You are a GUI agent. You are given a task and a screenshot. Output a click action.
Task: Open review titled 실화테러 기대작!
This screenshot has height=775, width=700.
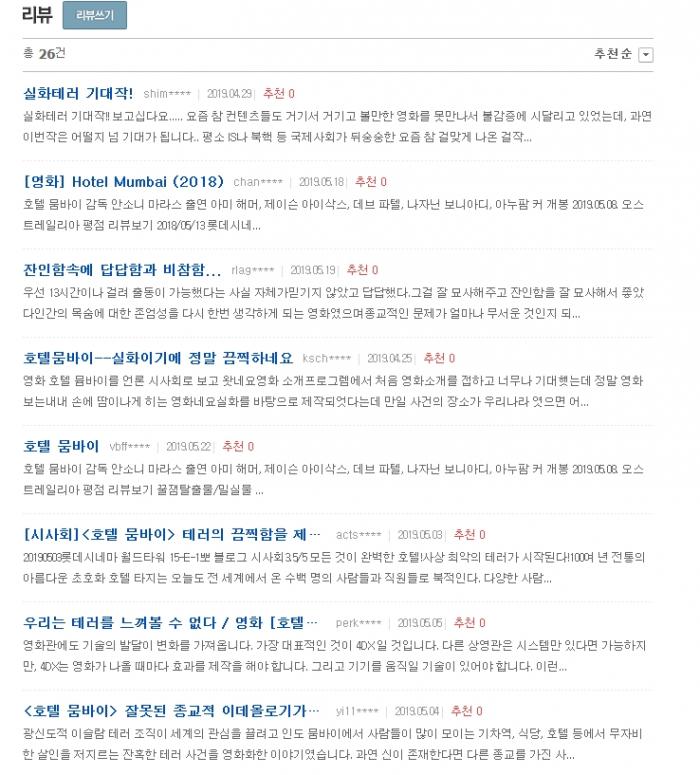[78, 93]
